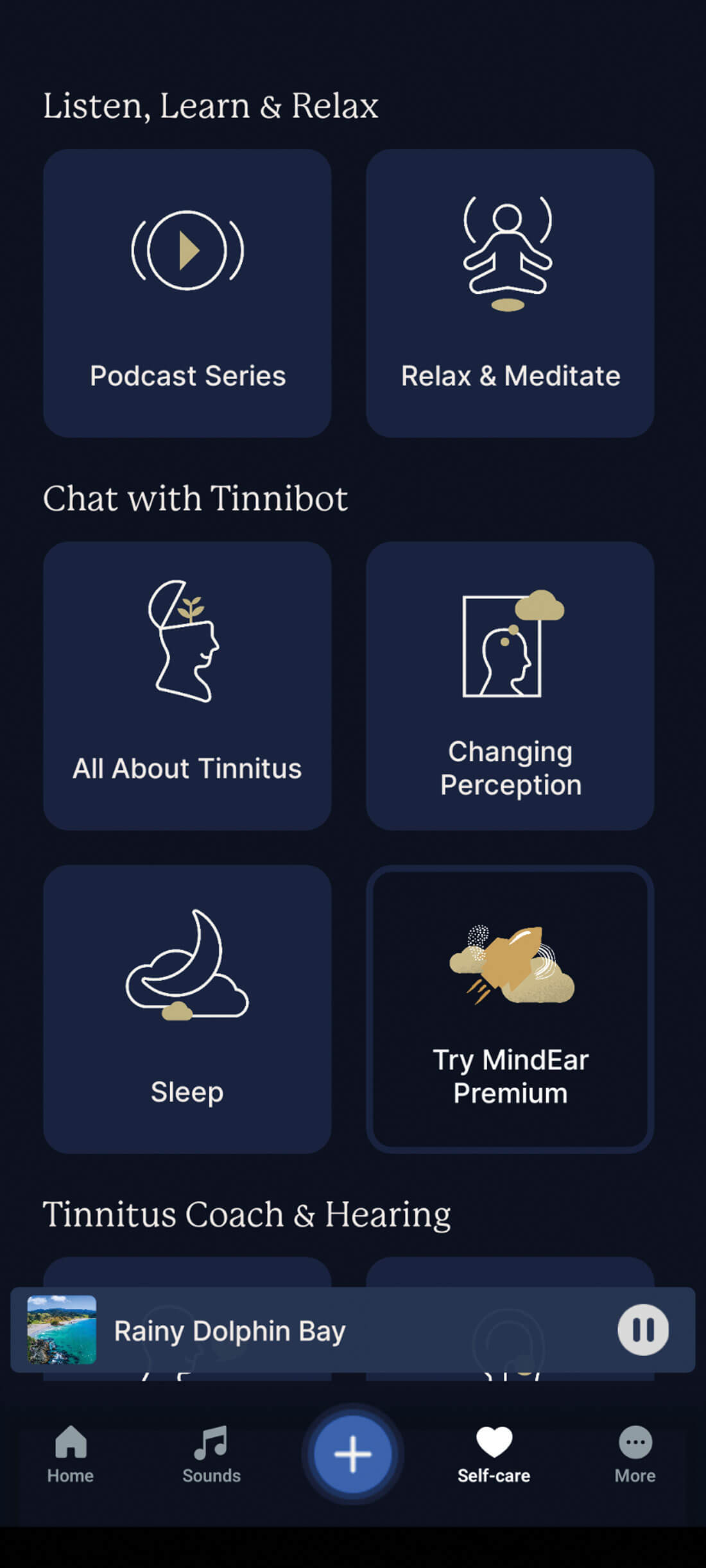706x1568 pixels.
Task: Try MindEar Premium
Action: 510,1009
